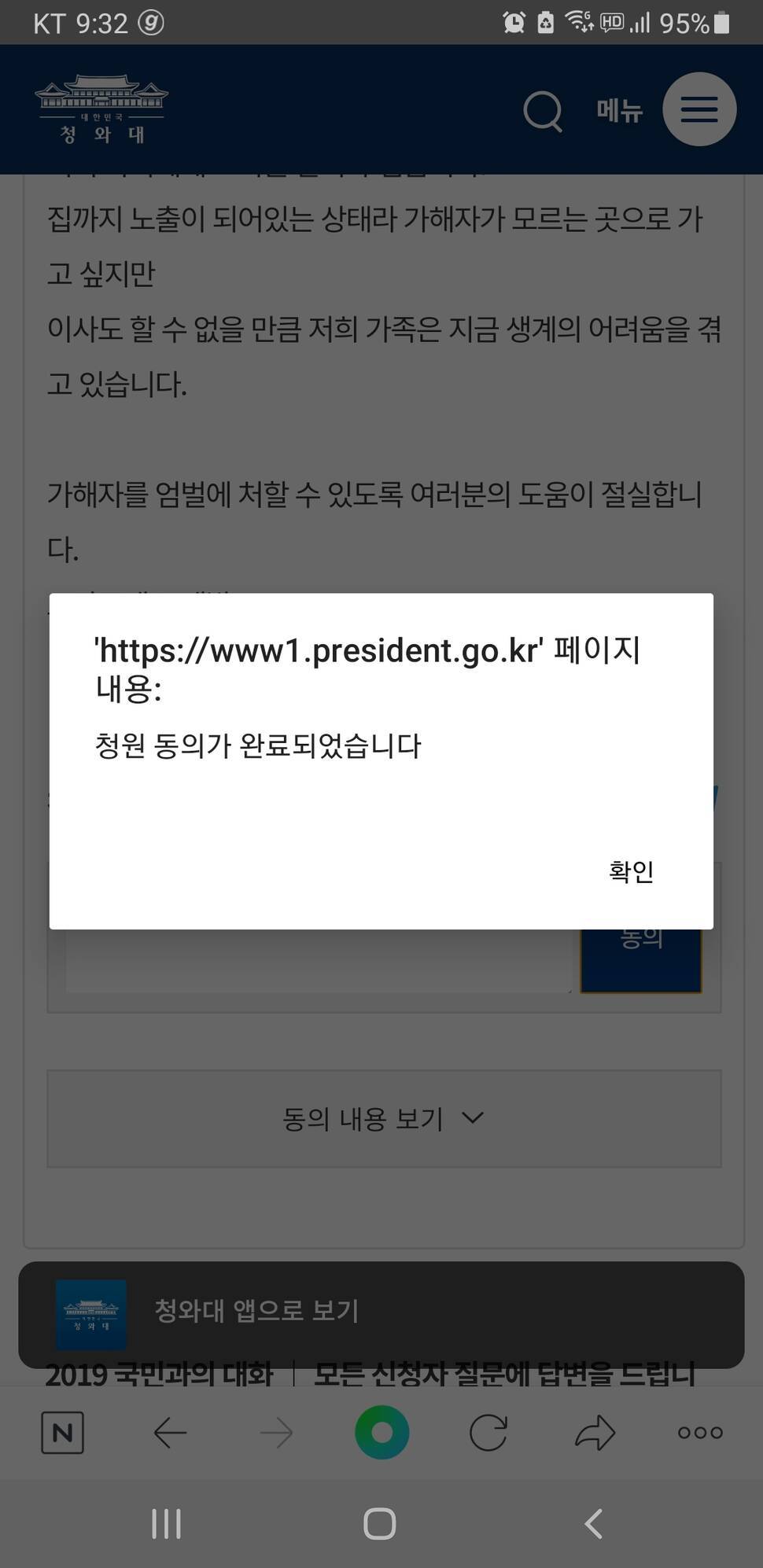Tap the Naver N home icon
The height and width of the screenshot is (1568, 763).
[x=62, y=1433]
